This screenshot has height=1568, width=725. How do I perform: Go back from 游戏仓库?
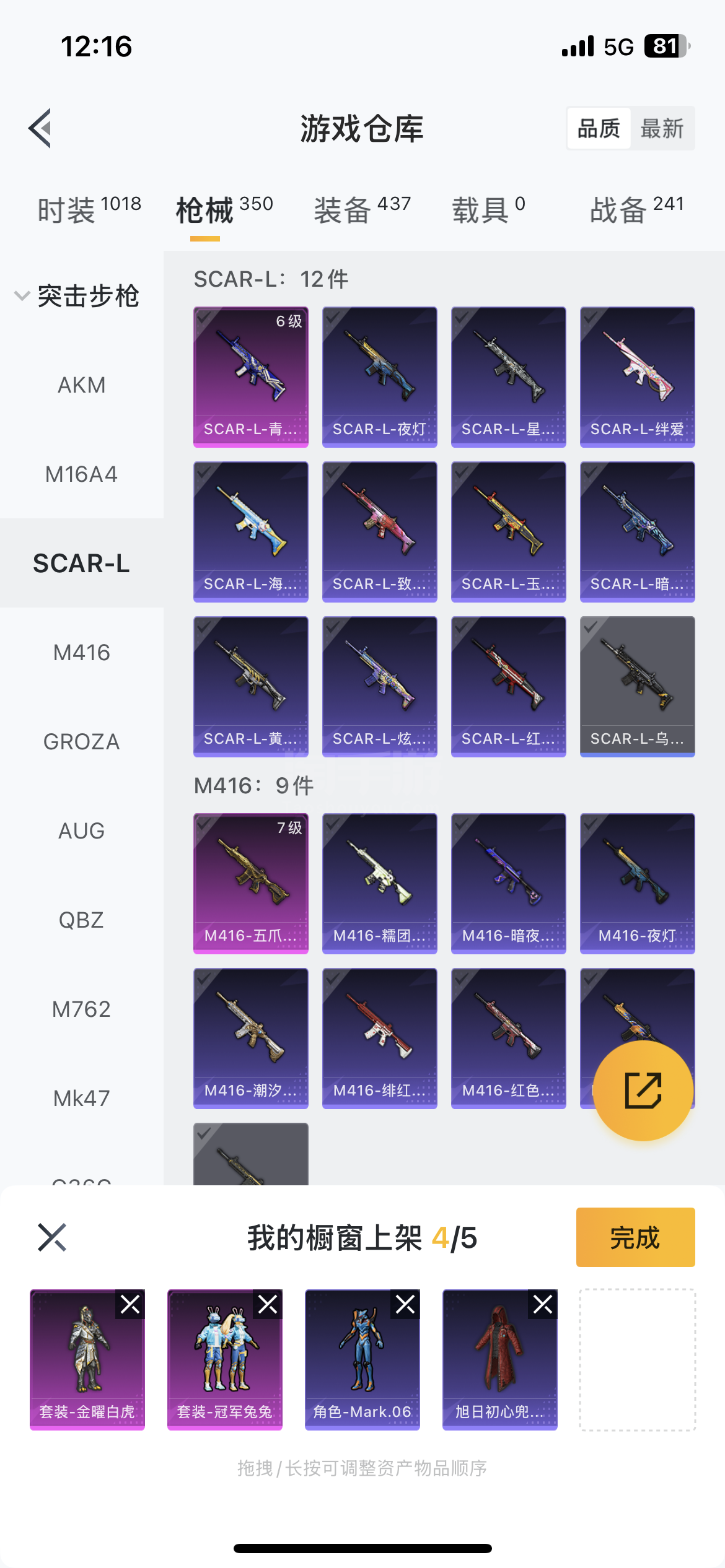click(41, 128)
